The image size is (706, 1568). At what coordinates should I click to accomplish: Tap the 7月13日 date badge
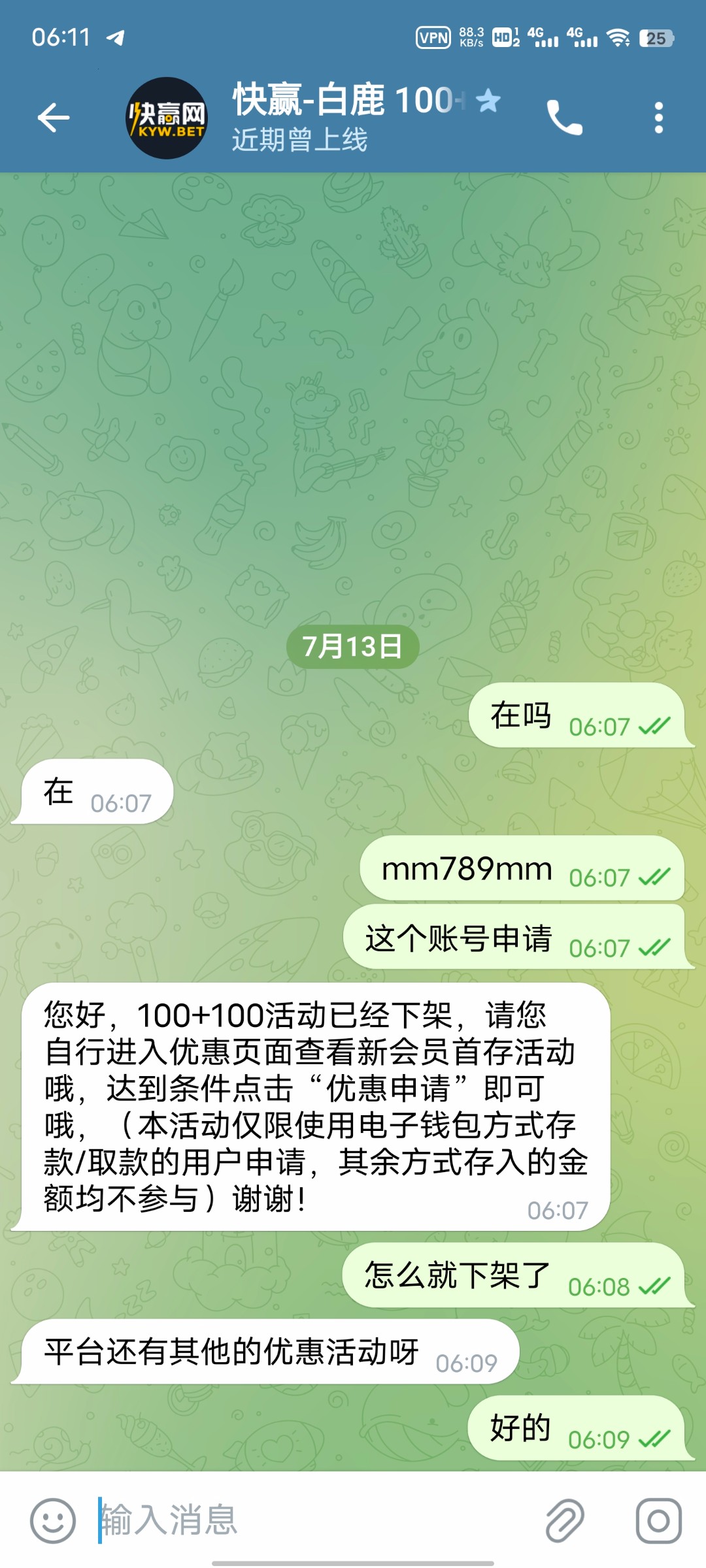(352, 647)
